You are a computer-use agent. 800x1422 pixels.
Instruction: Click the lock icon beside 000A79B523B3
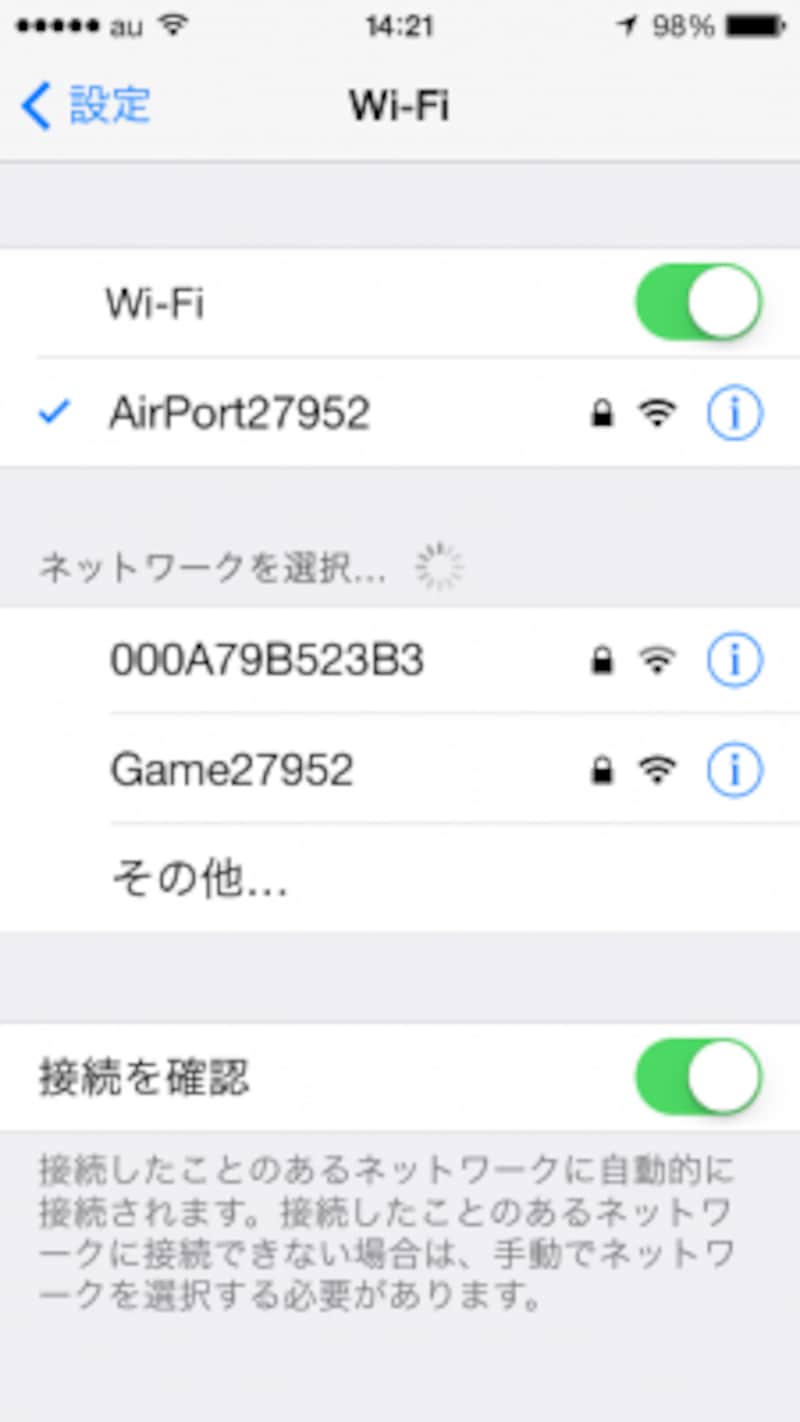coord(602,660)
